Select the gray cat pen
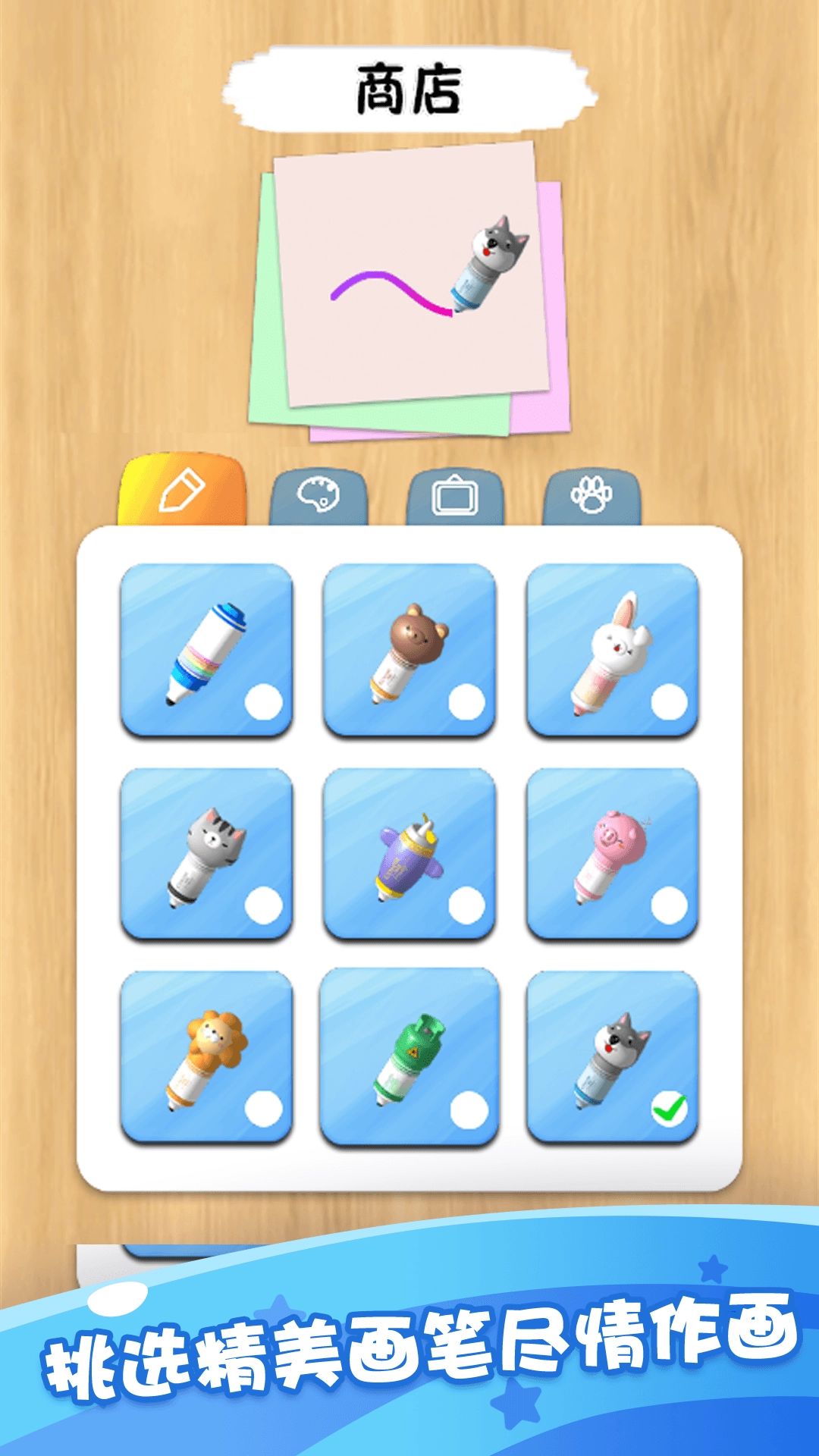This screenshot has width=819, height=1456. [206, 854]
